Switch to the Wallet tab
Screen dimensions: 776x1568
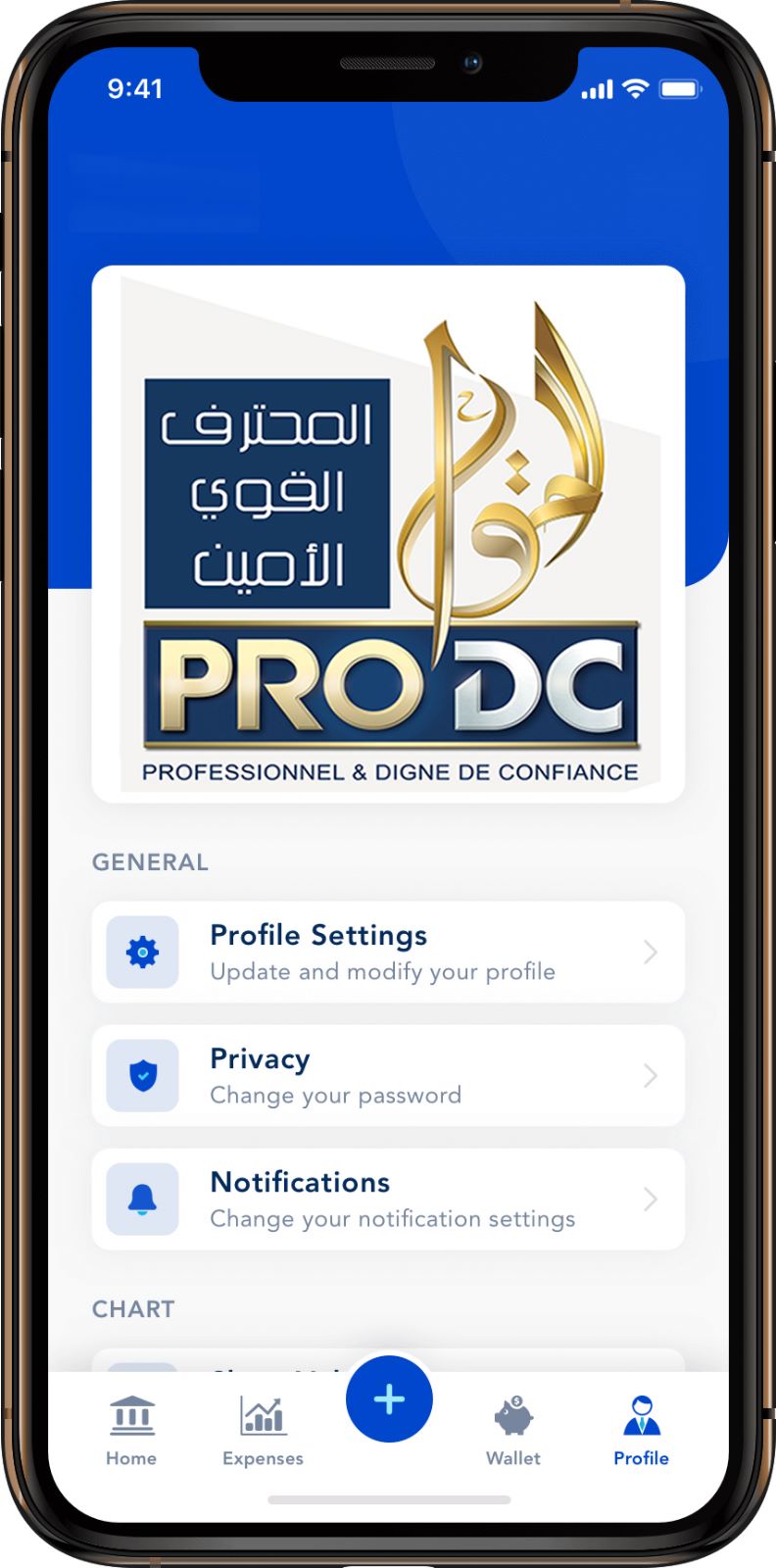point(512,1431)
